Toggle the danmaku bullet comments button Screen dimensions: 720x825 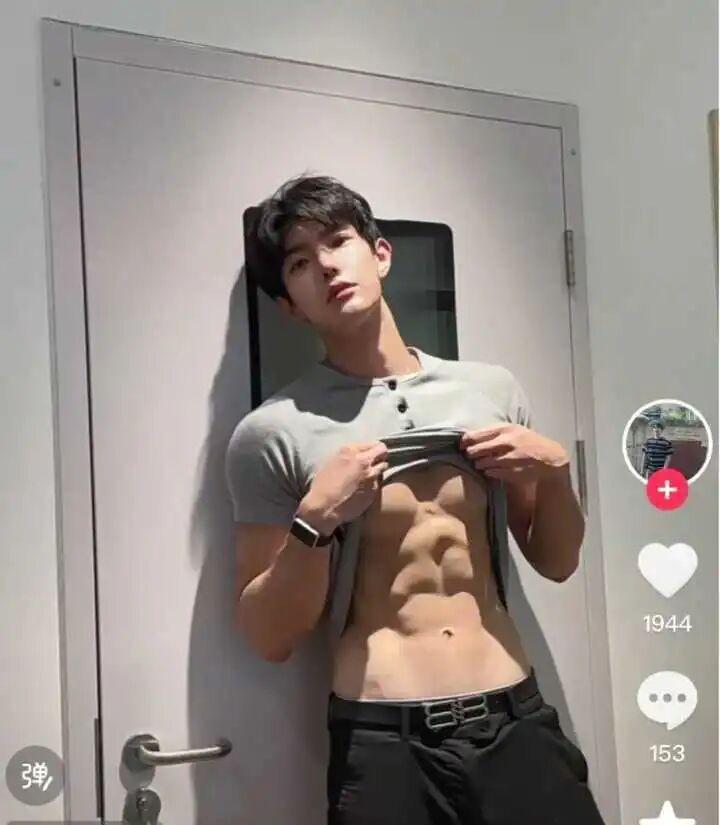[34, 775]
